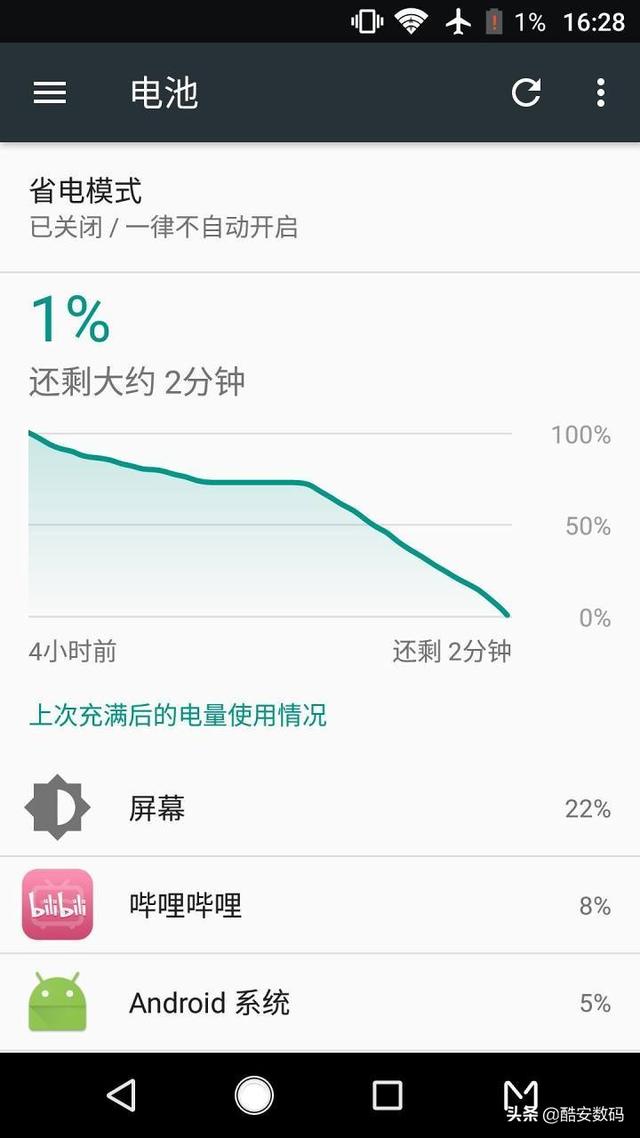Refresh the battery usage data
This screenshot has width=640, height=1138.
click(526, 93)
